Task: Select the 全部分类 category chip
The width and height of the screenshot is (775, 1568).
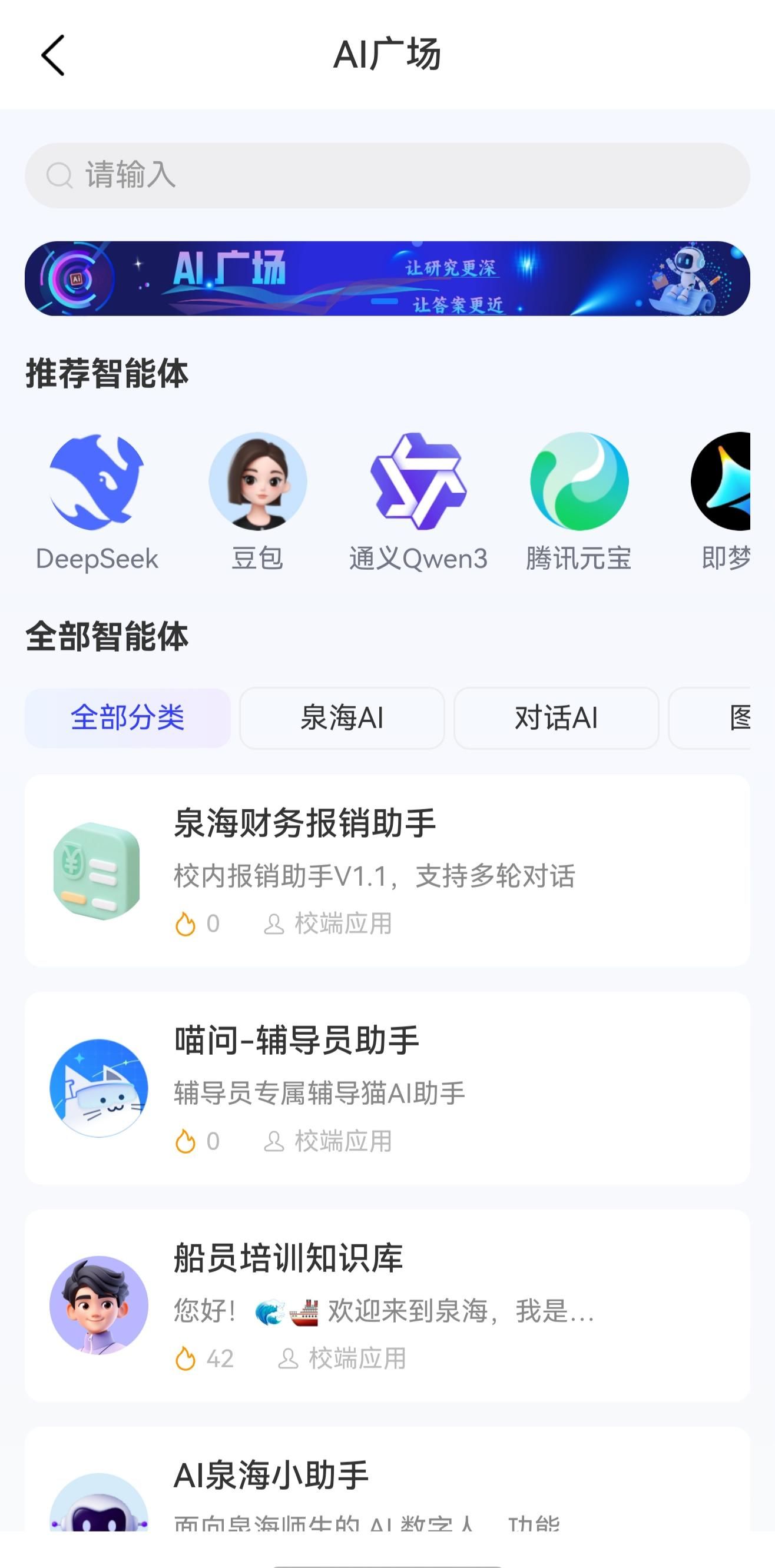Action: 128,717
